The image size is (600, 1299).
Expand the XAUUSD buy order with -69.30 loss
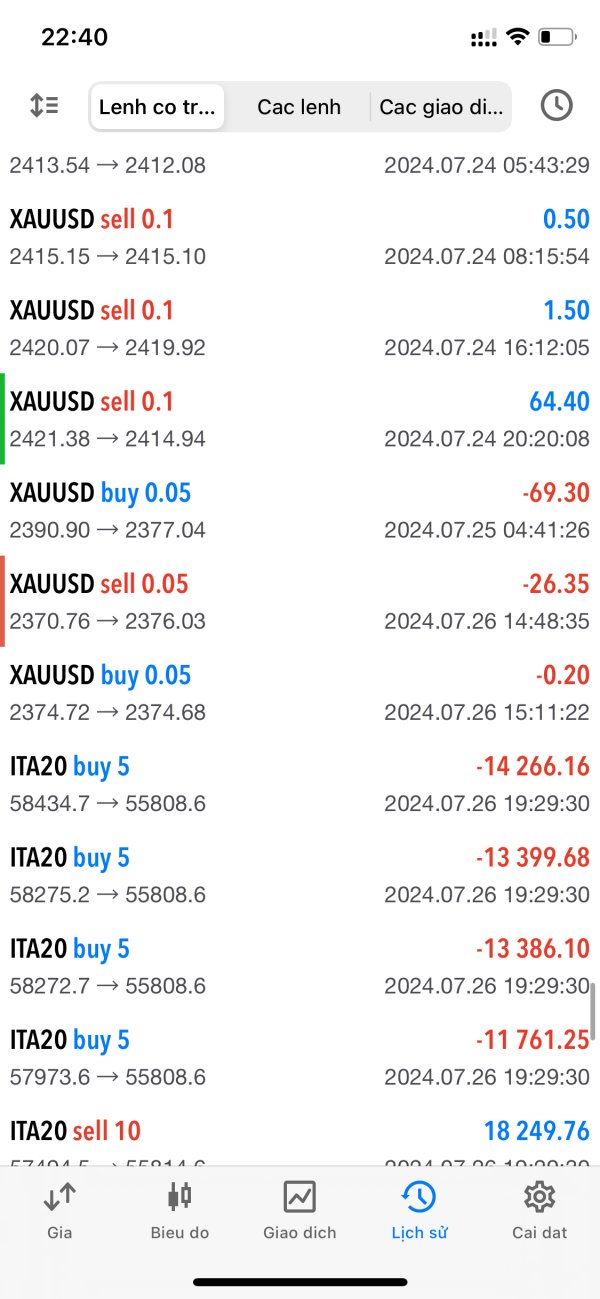point(300,510)
